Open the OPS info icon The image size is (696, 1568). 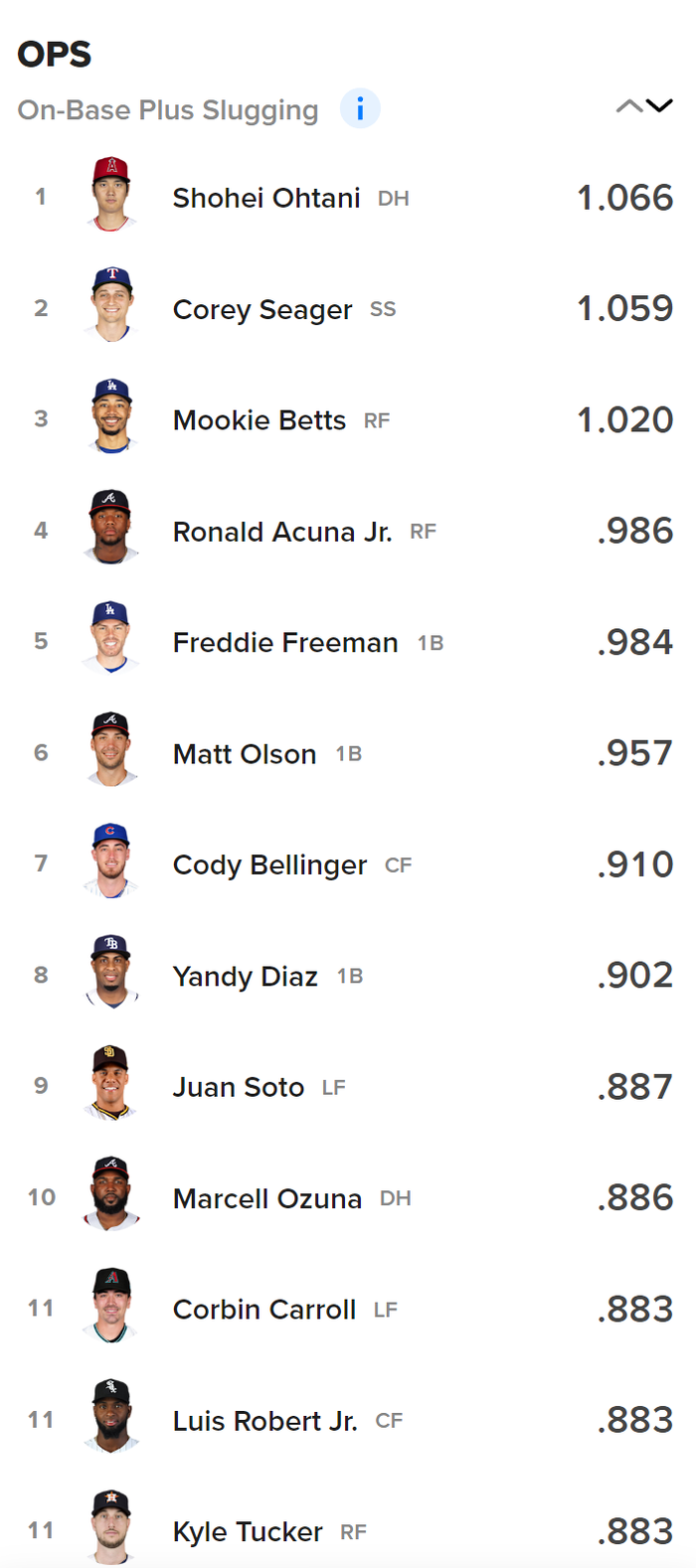pyautogui.click(x=360, y=108)
